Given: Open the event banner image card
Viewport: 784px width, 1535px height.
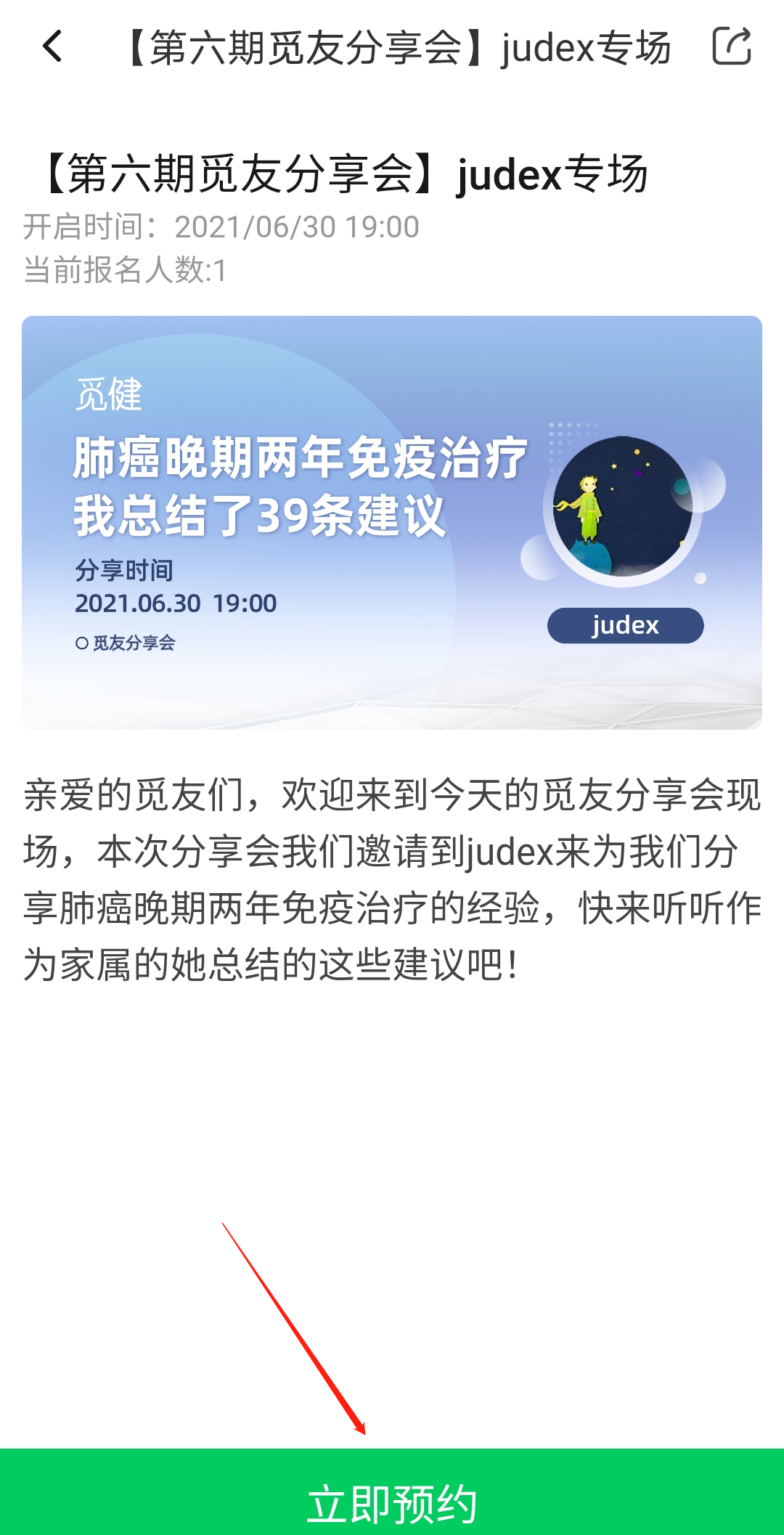Looking at the screenshot, I should [392, 521].
